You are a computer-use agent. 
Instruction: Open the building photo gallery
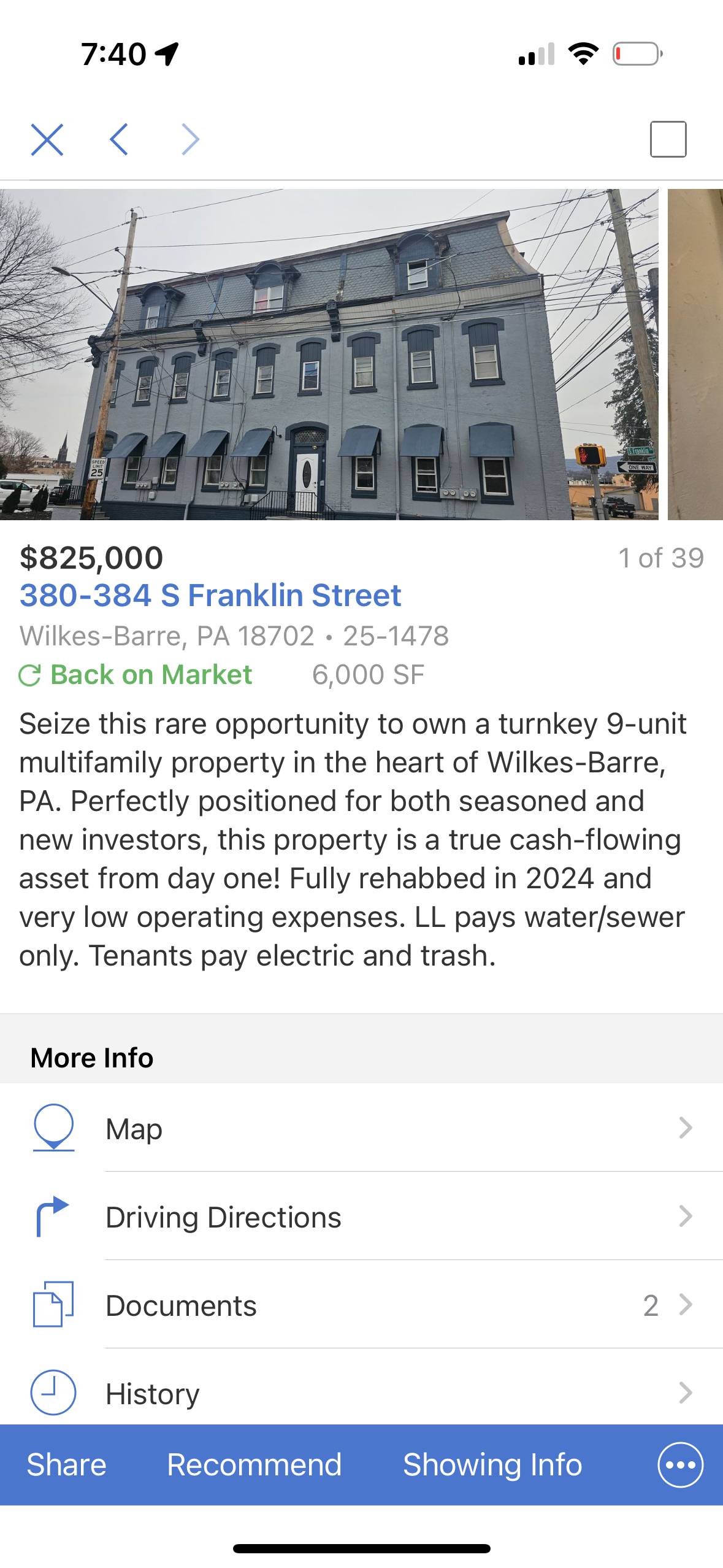point(329,355)
